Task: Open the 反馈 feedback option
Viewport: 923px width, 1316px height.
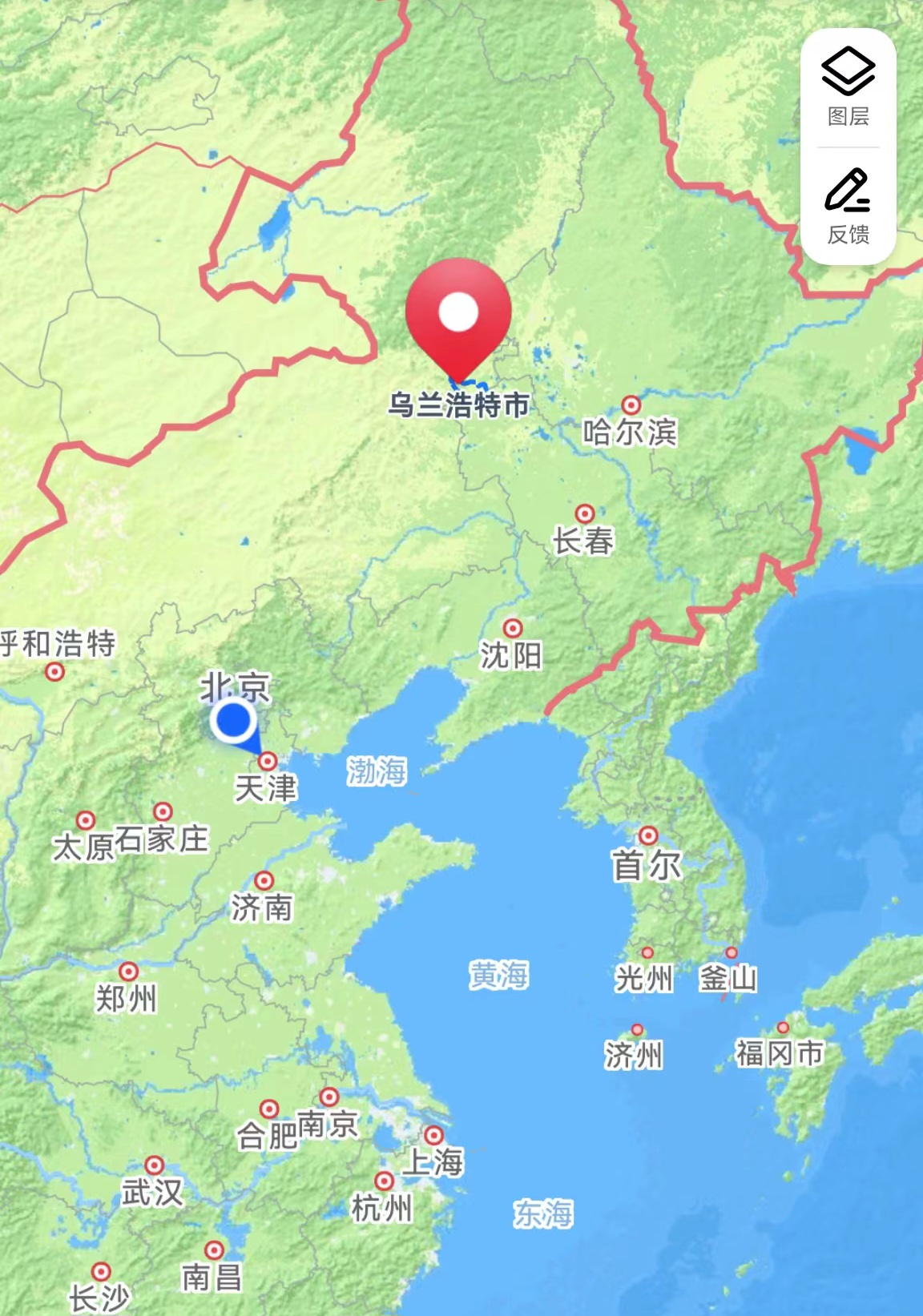Action: [x=848, y=206]
